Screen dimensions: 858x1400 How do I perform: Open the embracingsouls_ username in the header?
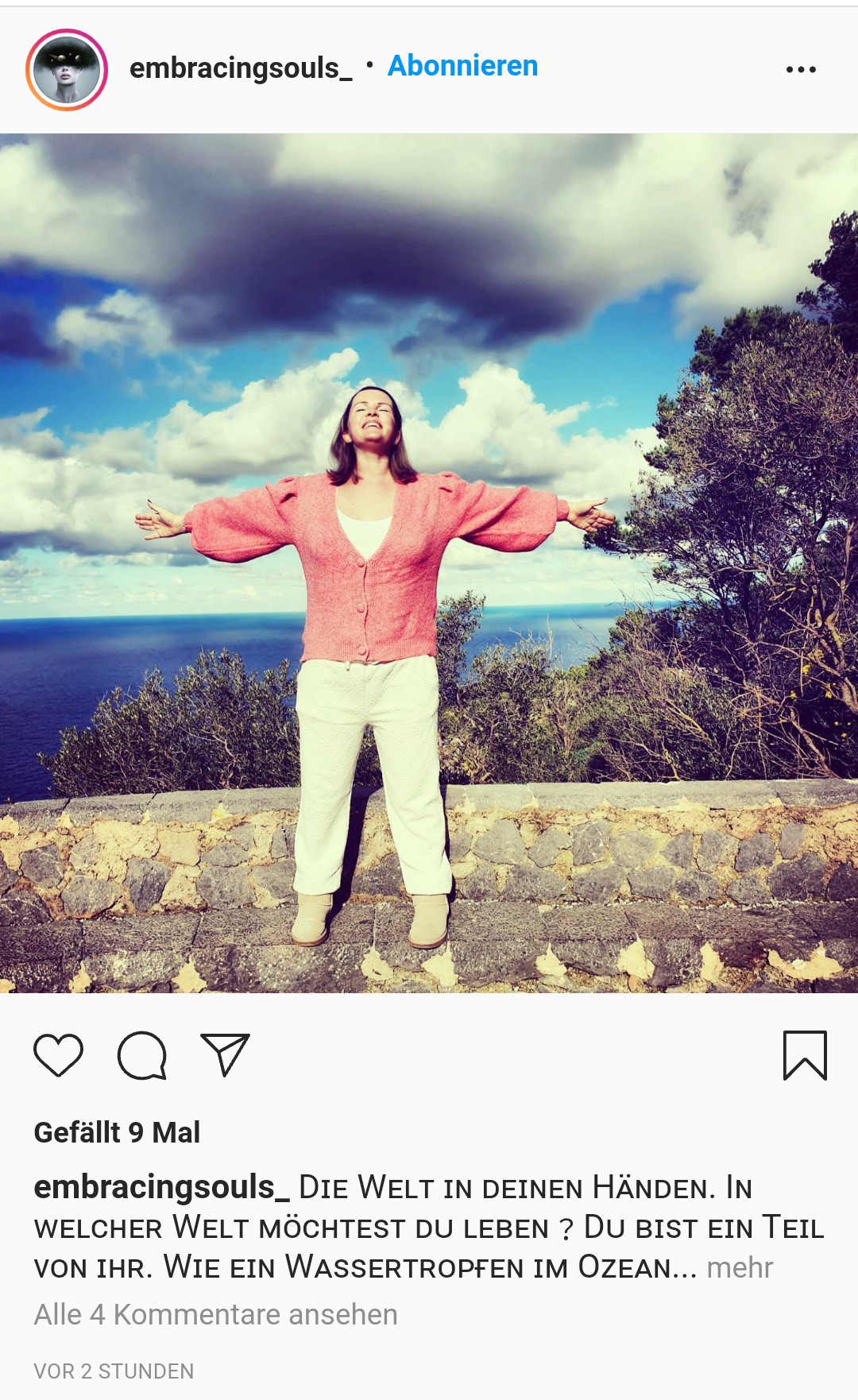[x=241, y=68]
